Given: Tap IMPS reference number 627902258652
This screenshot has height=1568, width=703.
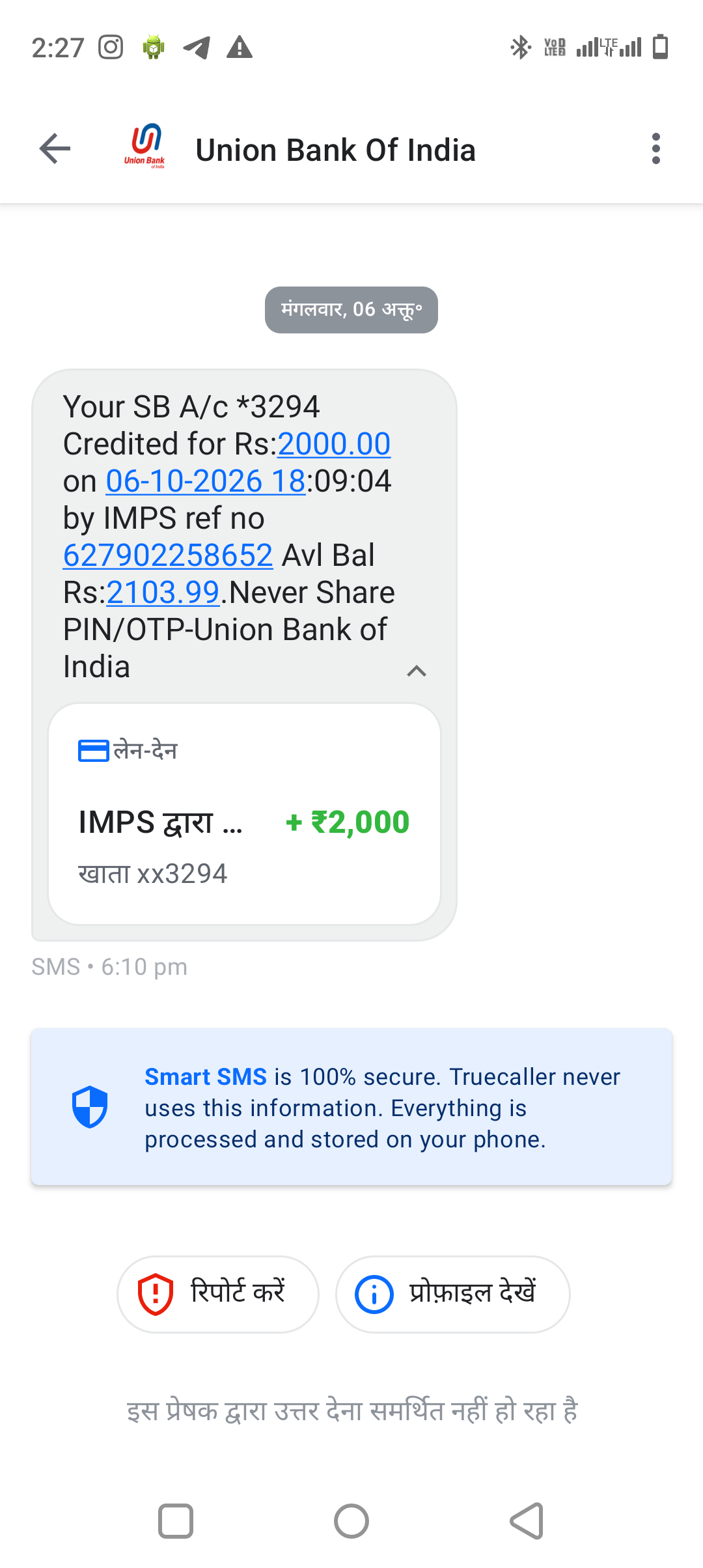Looking at the screenshot, I should [168, 555].
